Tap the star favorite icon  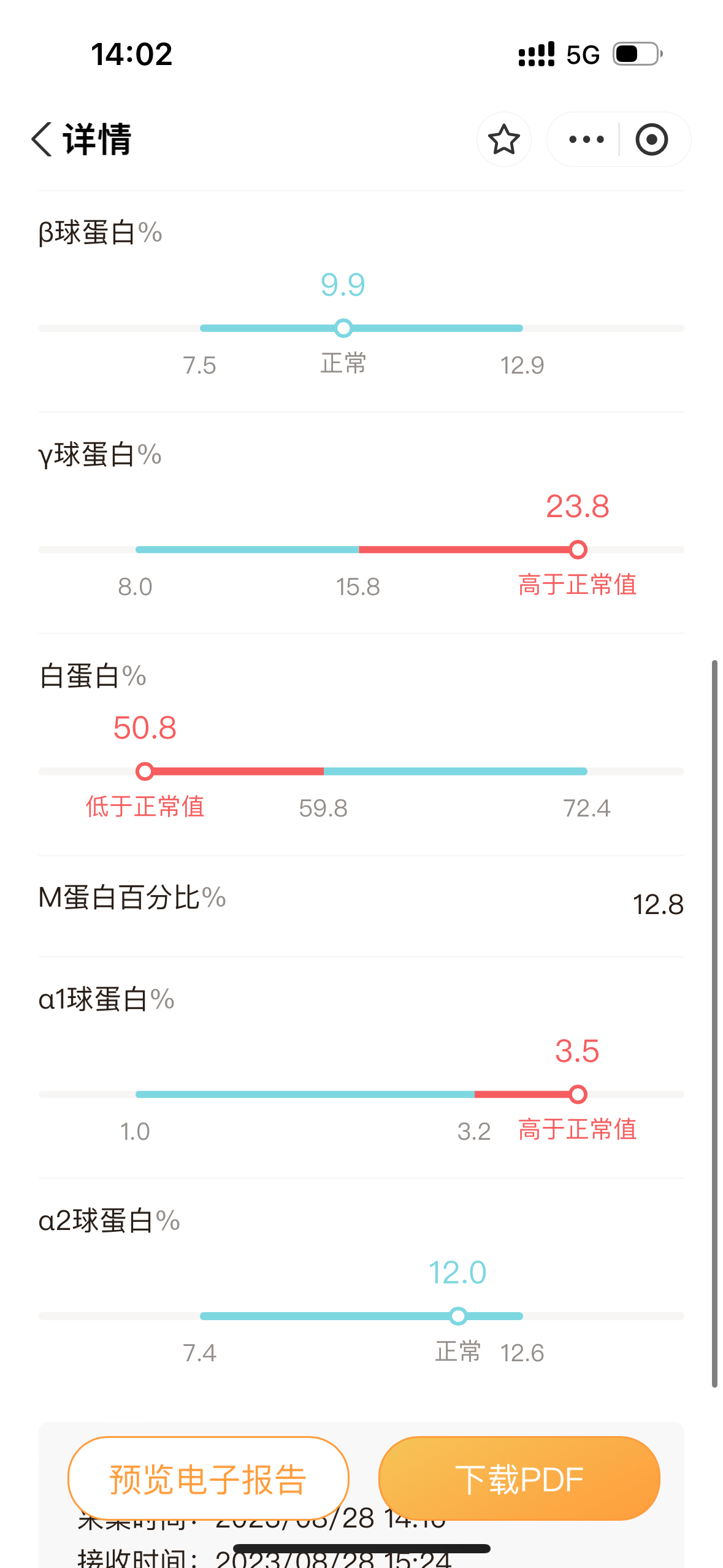[x=504, y=139]
